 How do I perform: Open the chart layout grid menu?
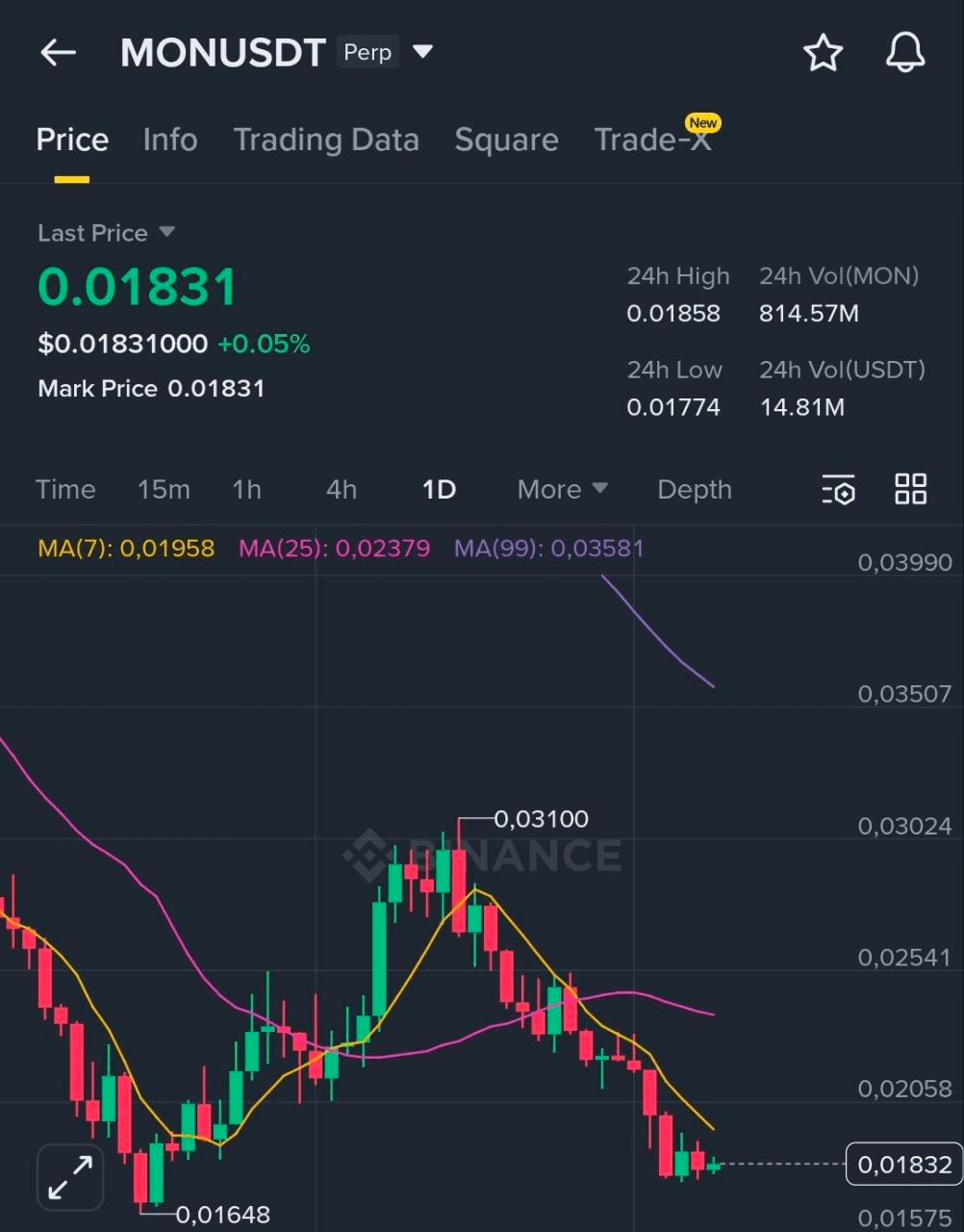click(910, 489)
